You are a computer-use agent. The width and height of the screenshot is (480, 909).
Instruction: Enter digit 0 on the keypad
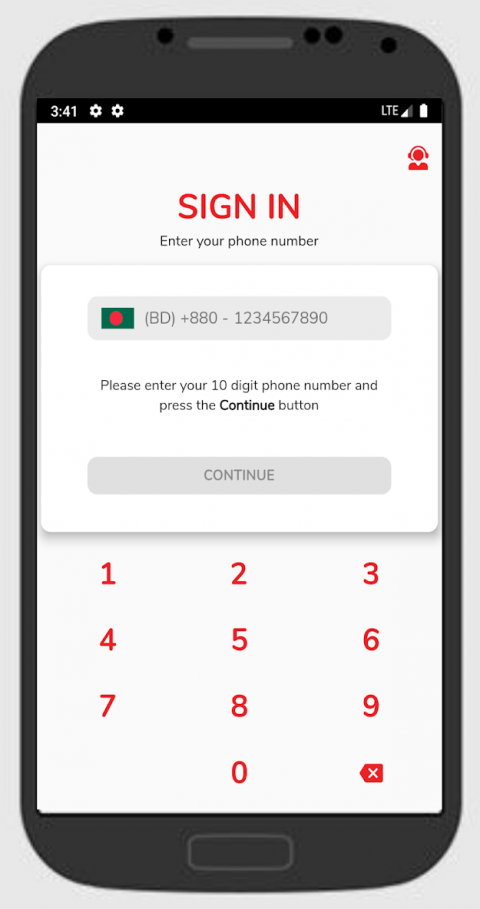click(x=239, y=773)
